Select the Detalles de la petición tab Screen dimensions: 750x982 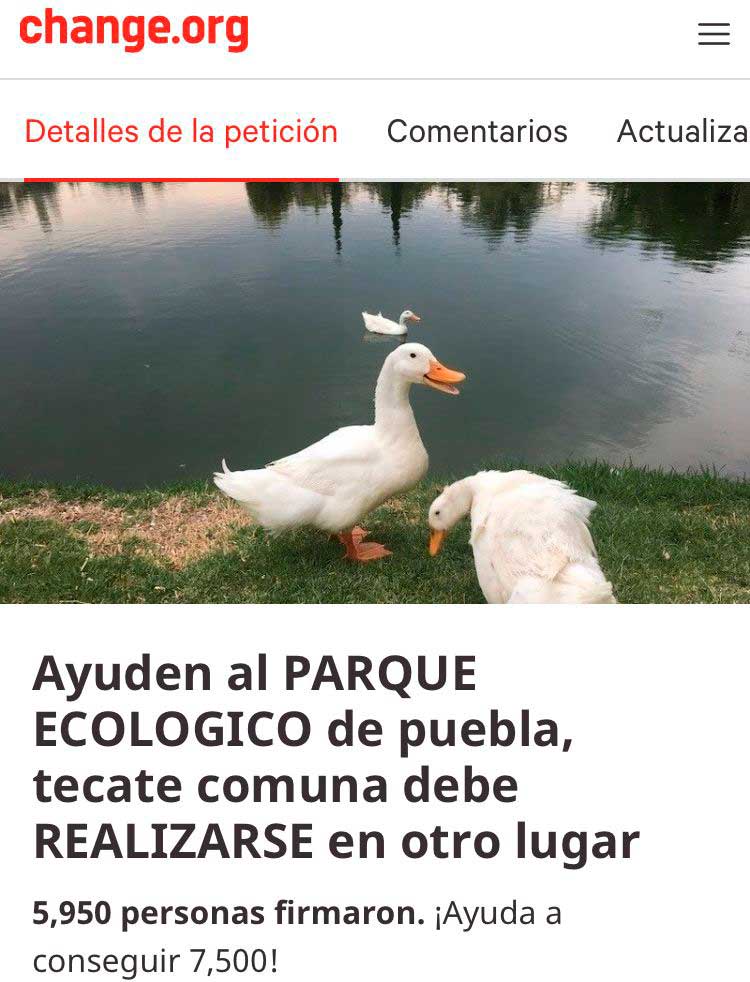click(181, 132)
